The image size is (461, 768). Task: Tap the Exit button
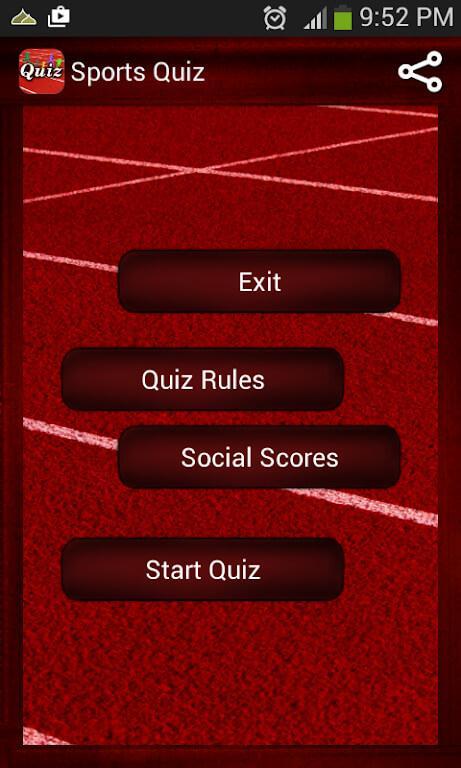tap(259, 281)
